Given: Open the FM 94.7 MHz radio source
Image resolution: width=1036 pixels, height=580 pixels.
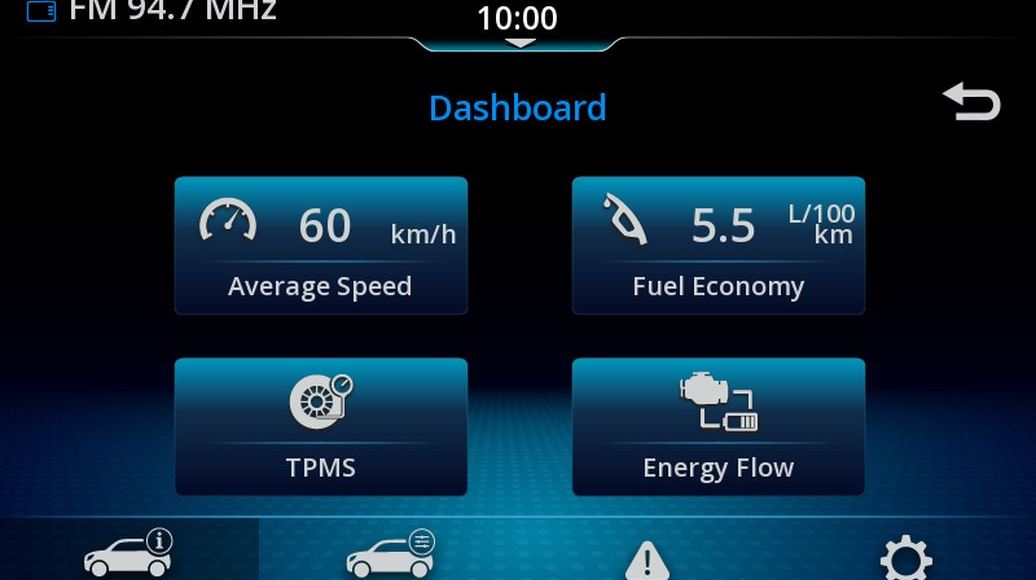Looking at the screenshot, I should 152,12.
